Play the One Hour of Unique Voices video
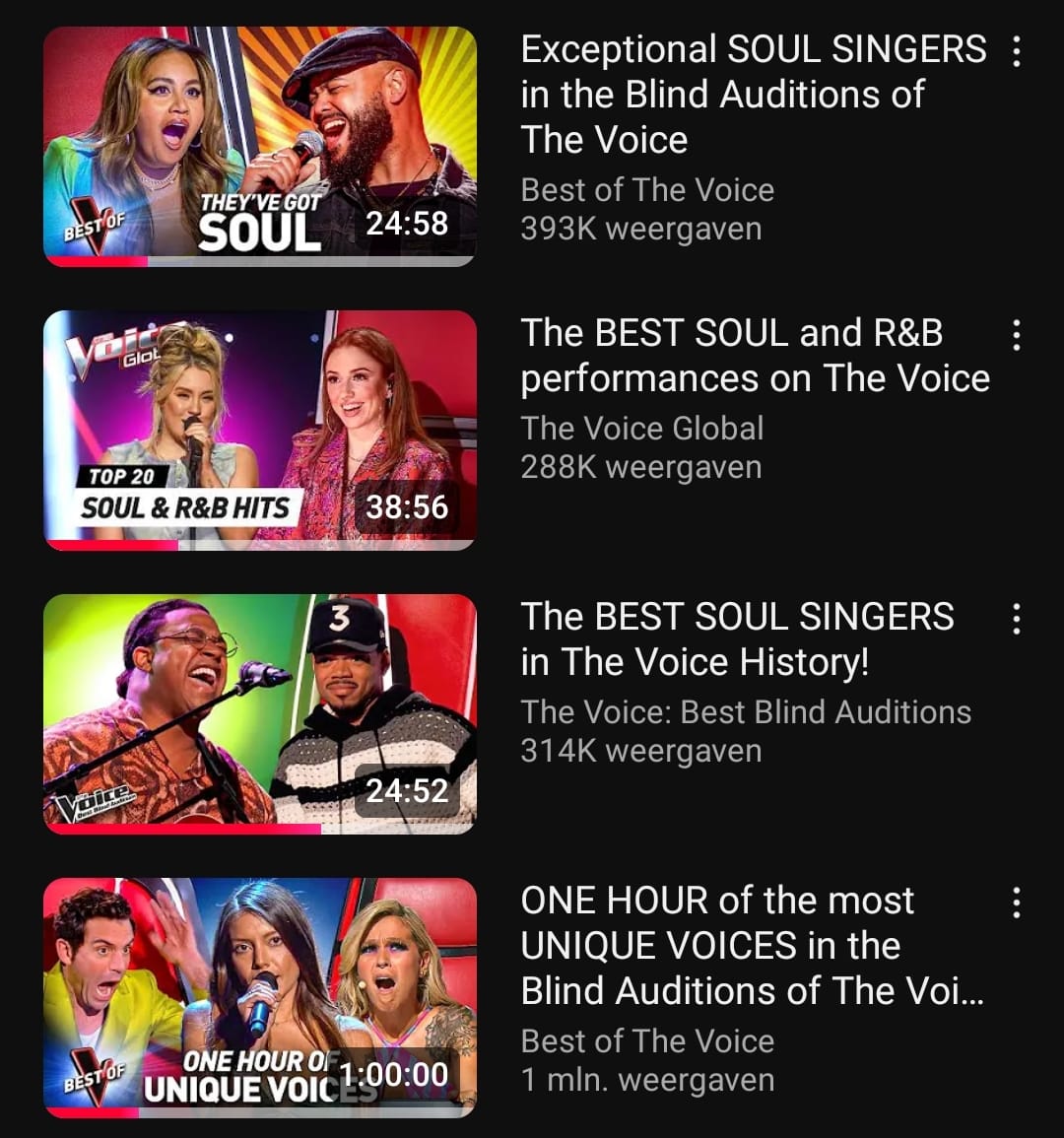Image resolution: width=1064 pixels, height=1138 pixels. point(260,997)
